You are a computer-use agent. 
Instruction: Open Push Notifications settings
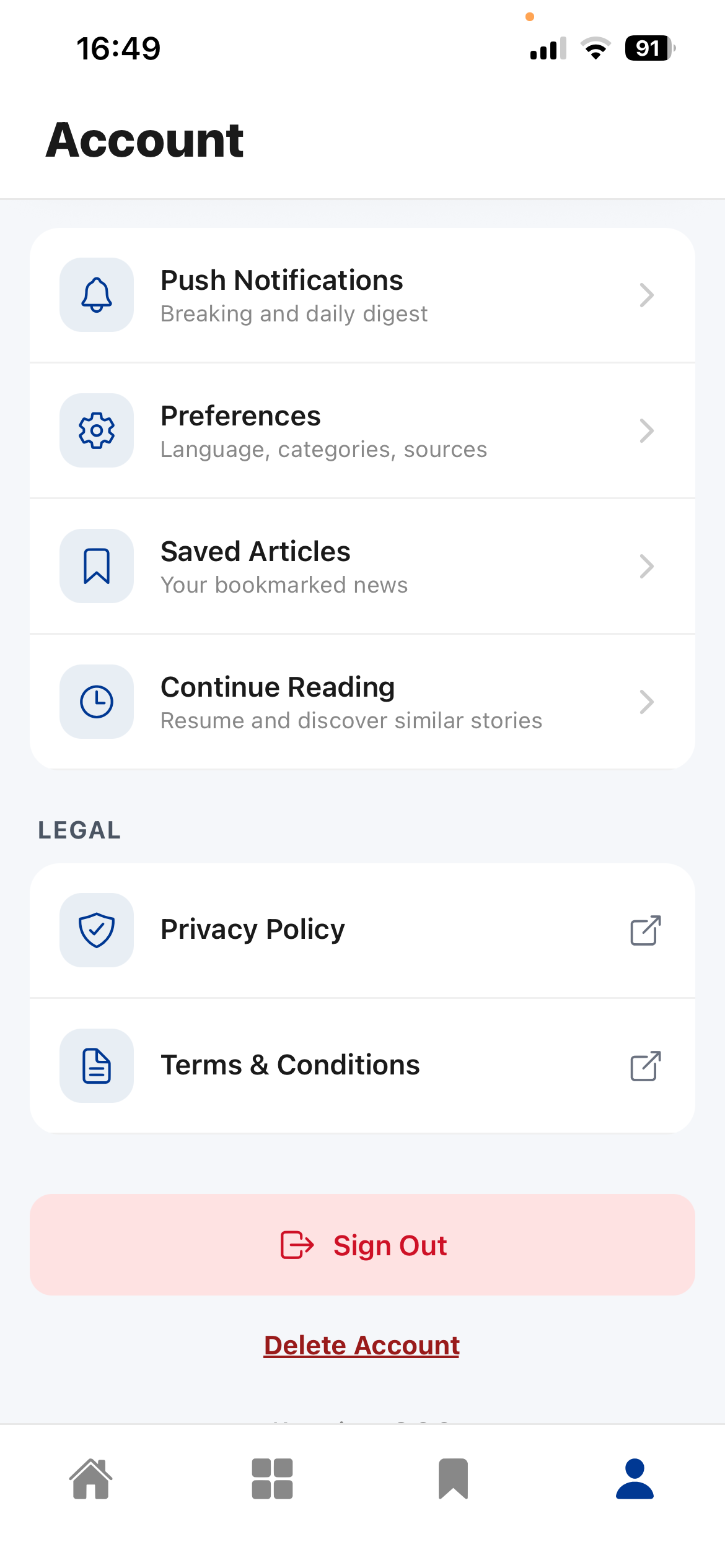(x=362, y=295)
